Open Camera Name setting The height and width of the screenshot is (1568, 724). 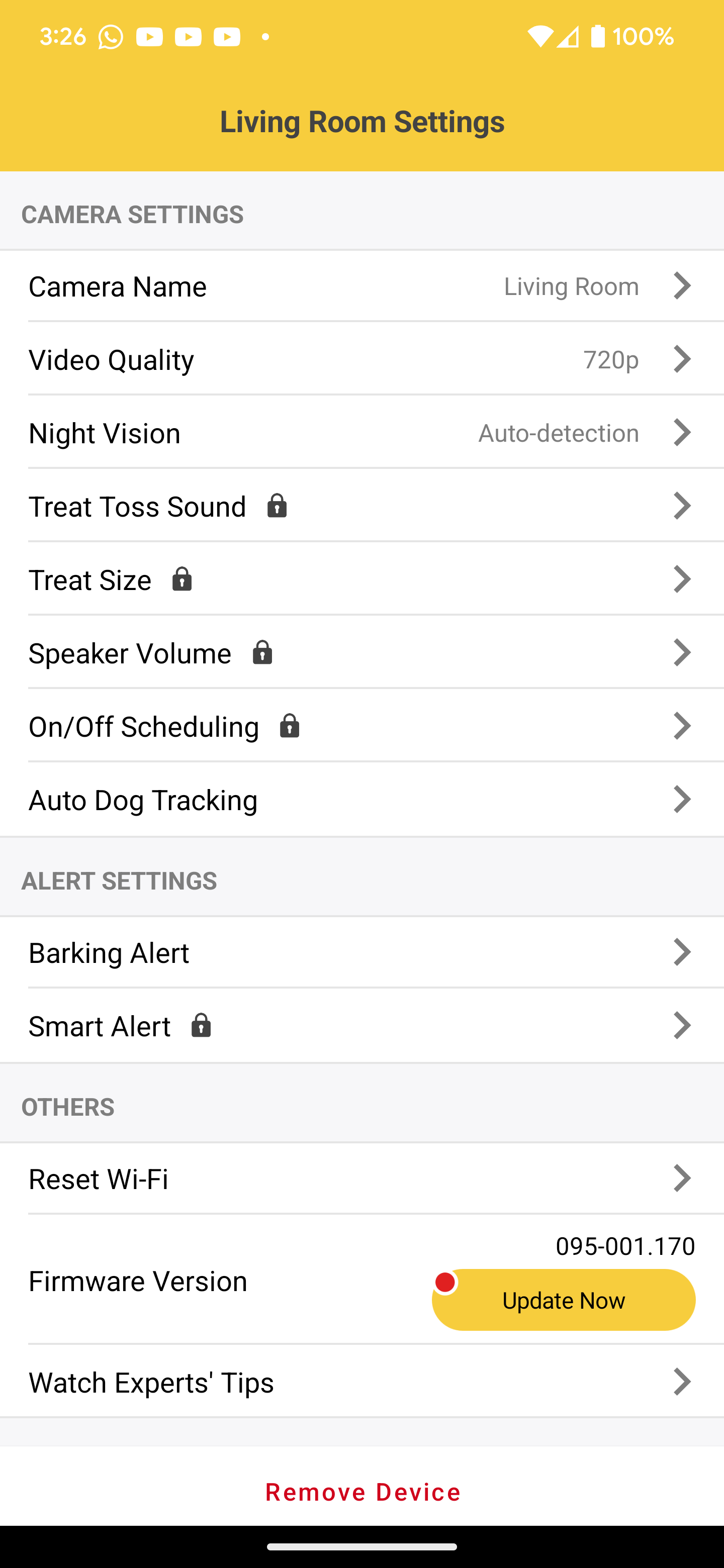tap(361, 286)
